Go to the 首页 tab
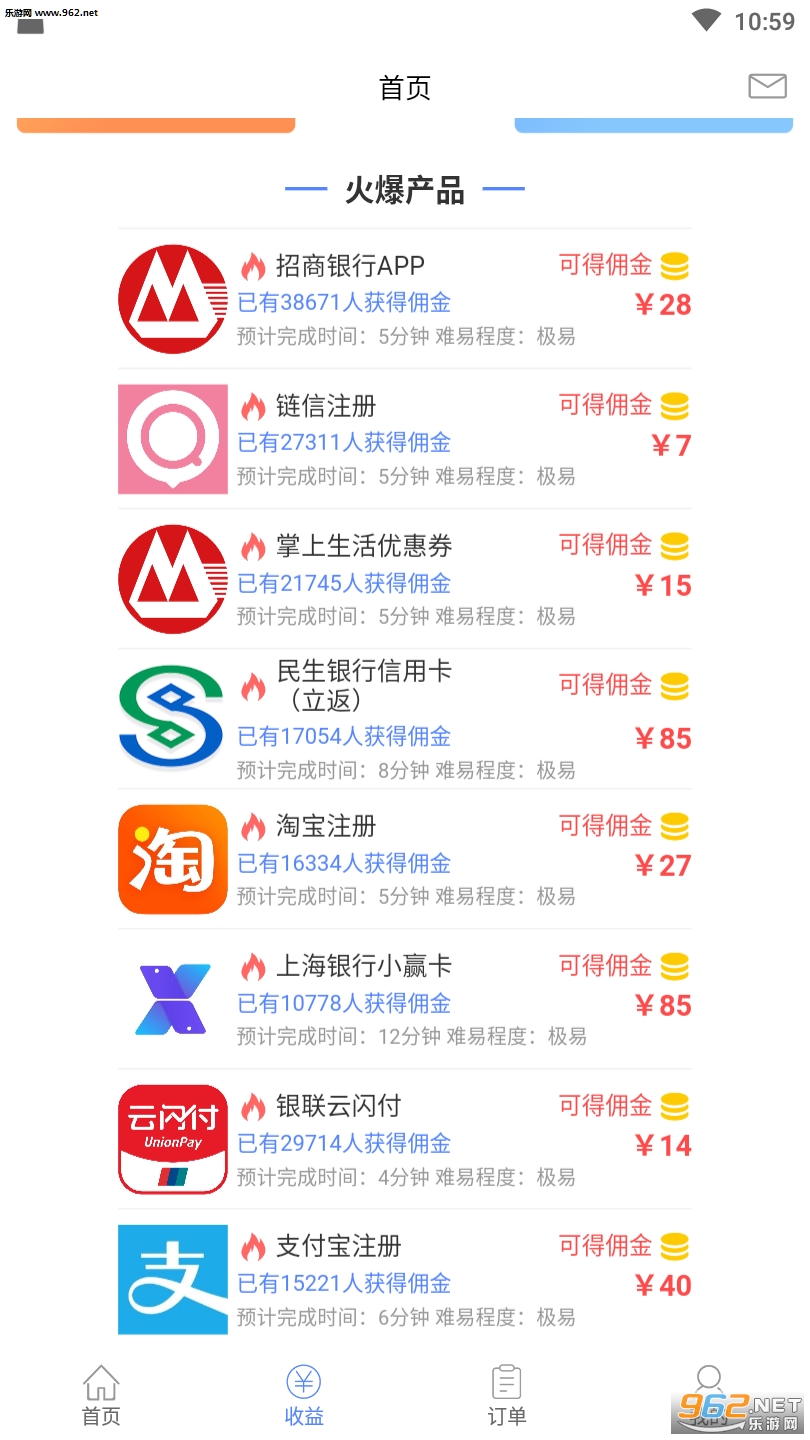 tap(101, 1396)
